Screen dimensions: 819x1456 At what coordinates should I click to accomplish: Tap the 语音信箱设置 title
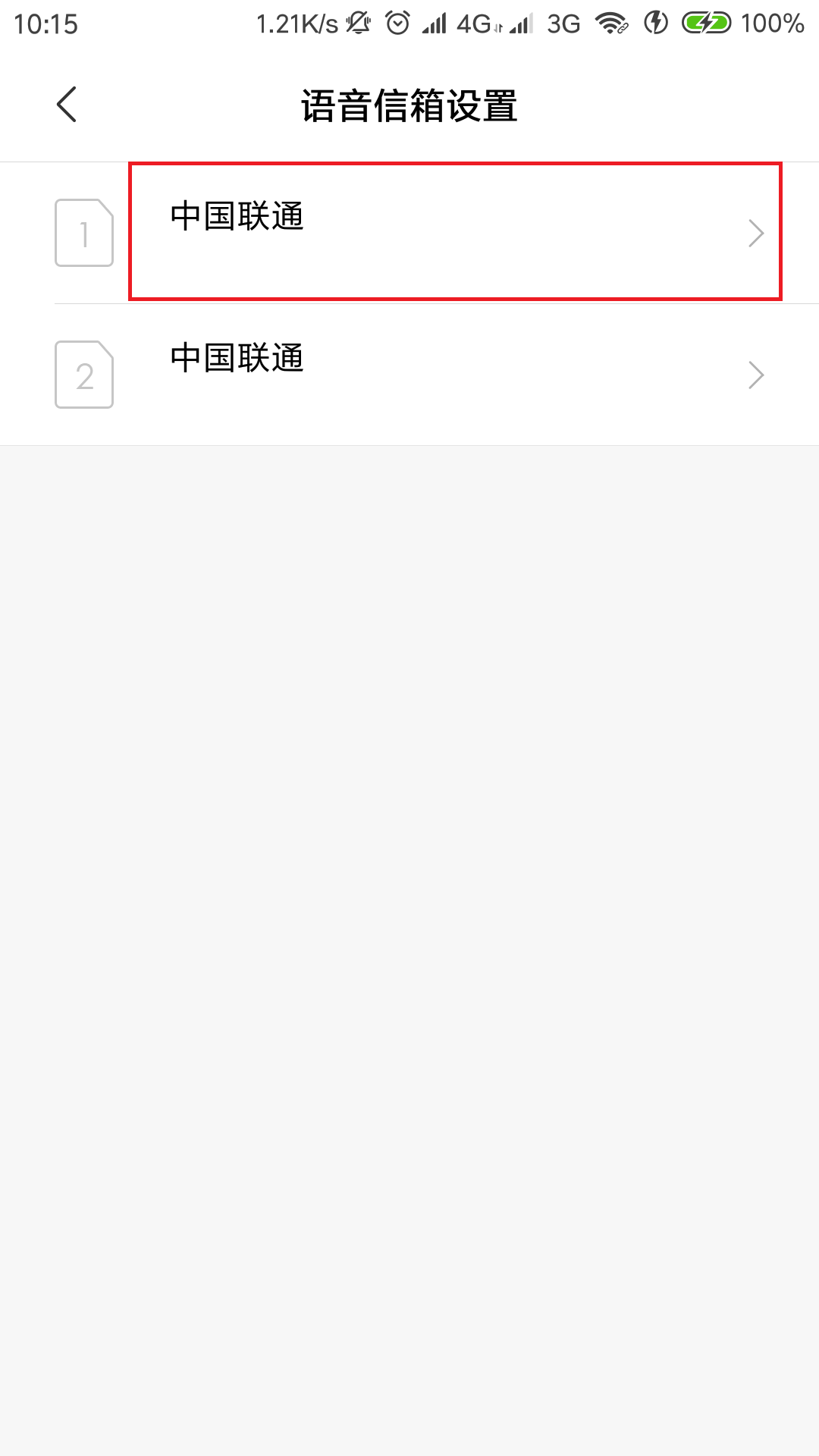[409, 105]
